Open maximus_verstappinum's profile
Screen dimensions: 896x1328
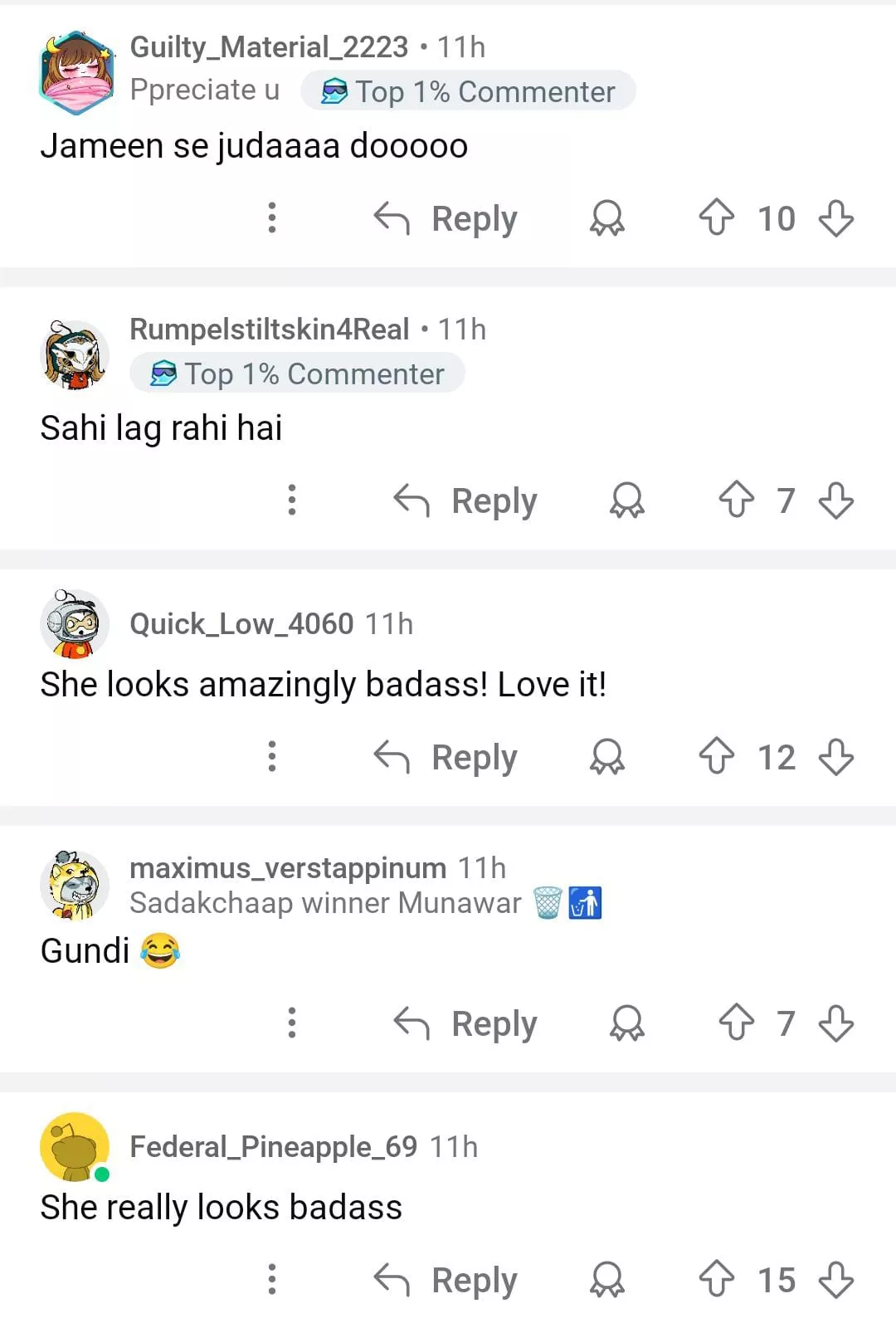[288, 868]
